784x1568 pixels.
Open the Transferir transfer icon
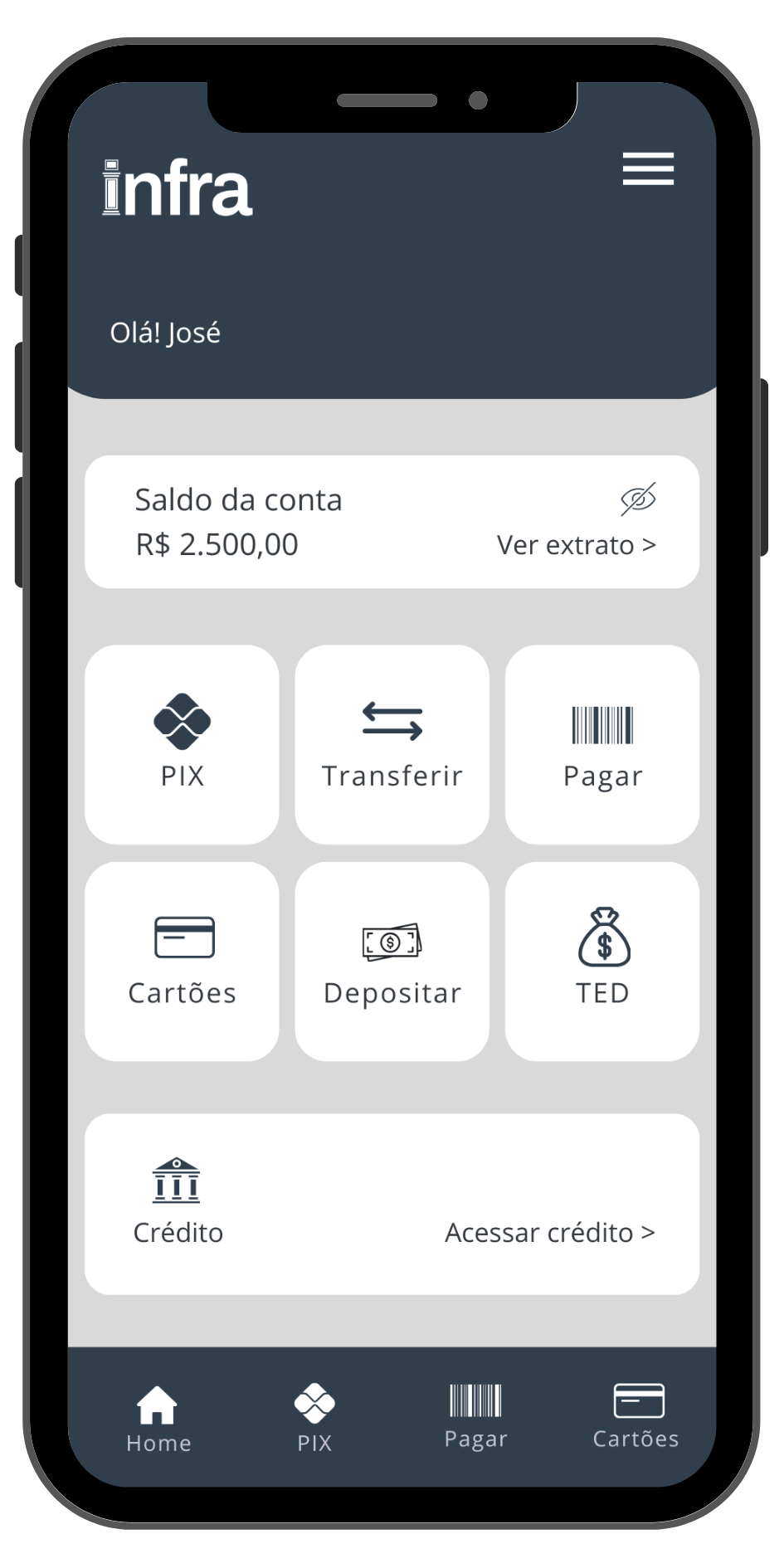click(x=392, y=718)
